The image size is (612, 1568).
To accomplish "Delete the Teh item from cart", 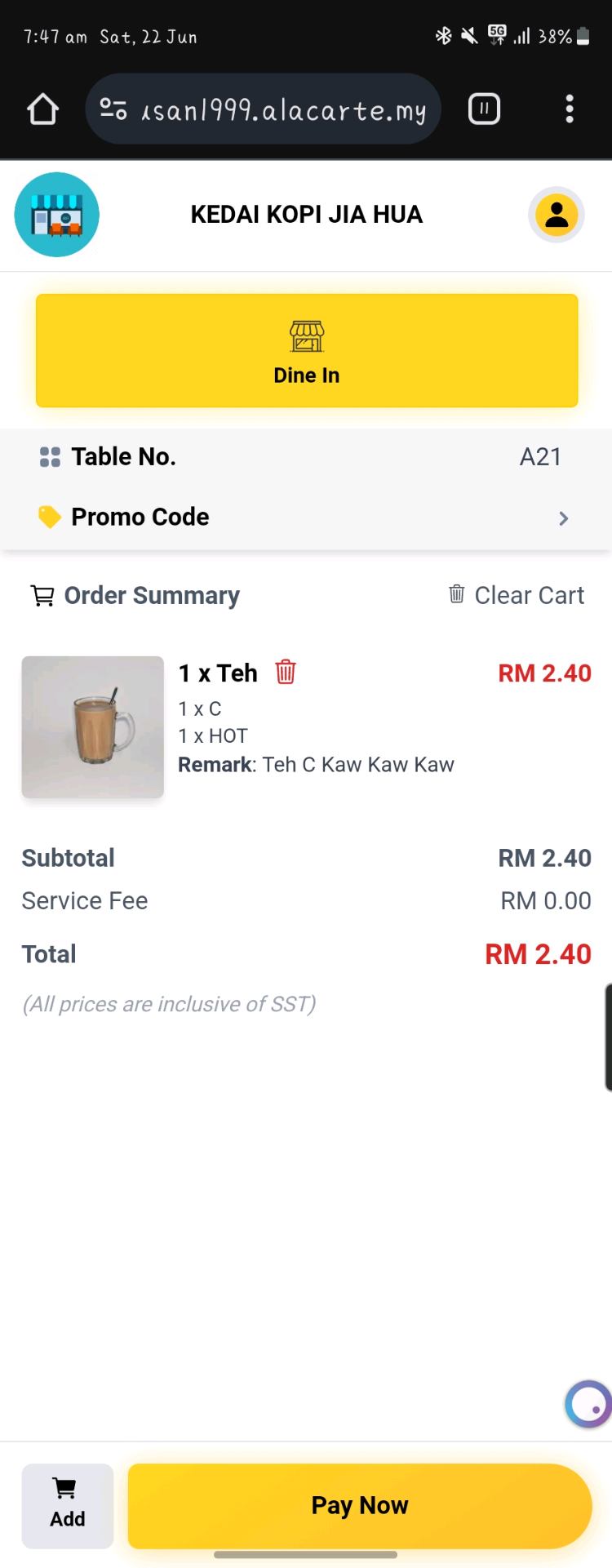I will tap(286, 673).
